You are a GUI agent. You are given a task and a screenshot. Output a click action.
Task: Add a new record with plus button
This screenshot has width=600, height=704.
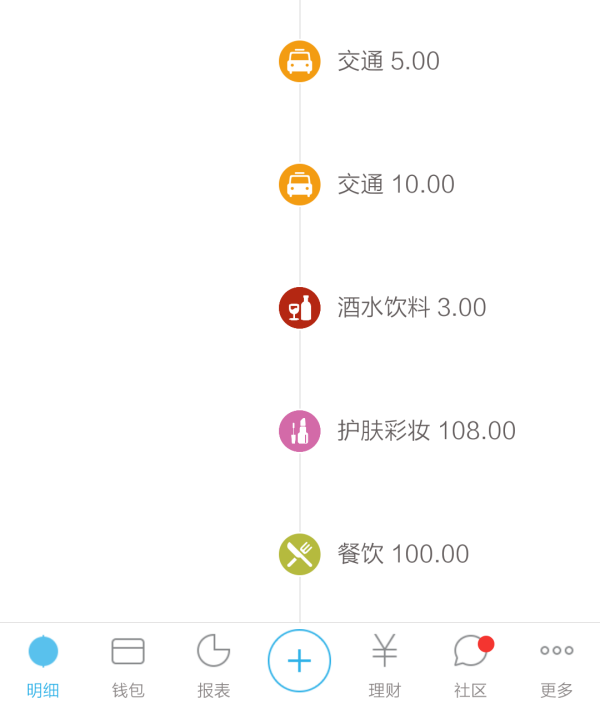299,661
